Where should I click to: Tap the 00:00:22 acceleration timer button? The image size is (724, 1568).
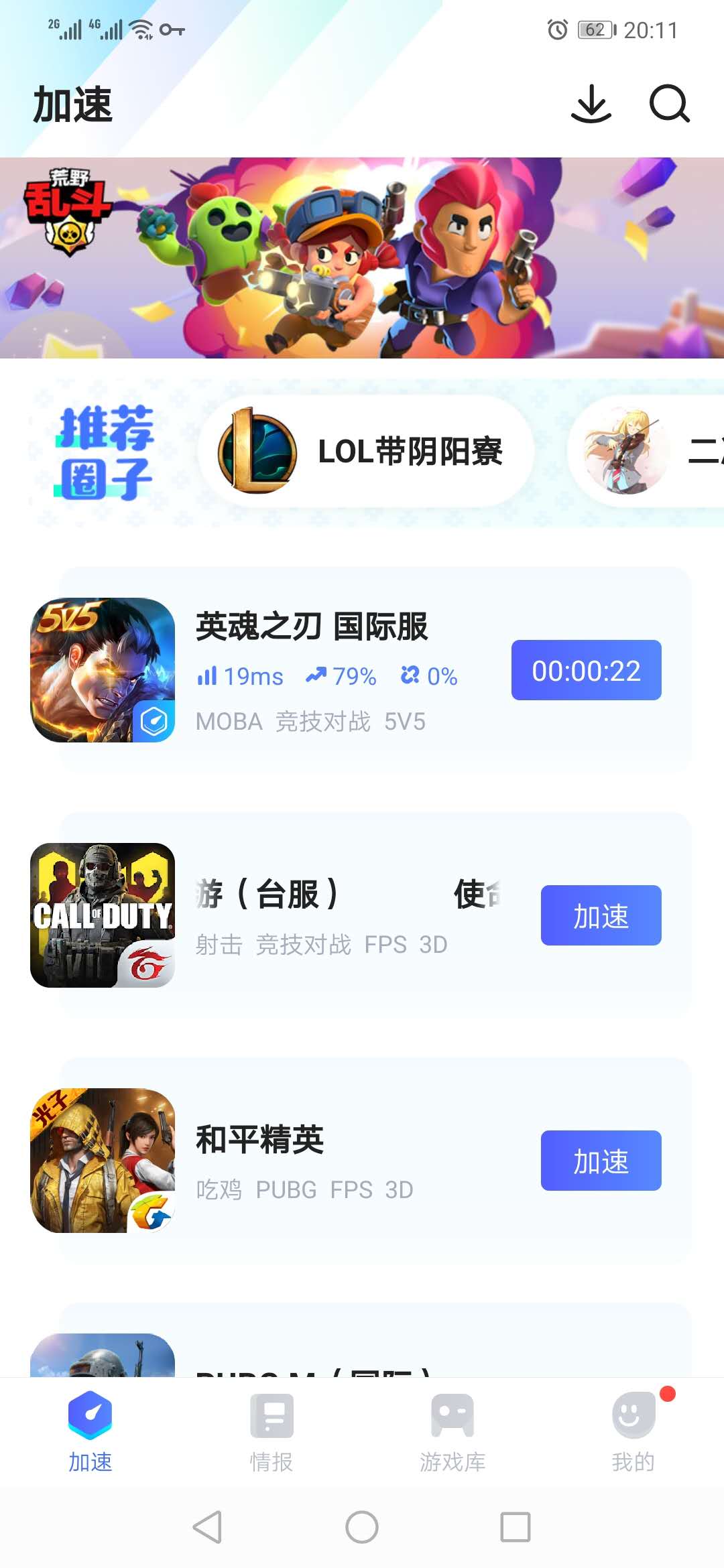click(x=586, y=670)
